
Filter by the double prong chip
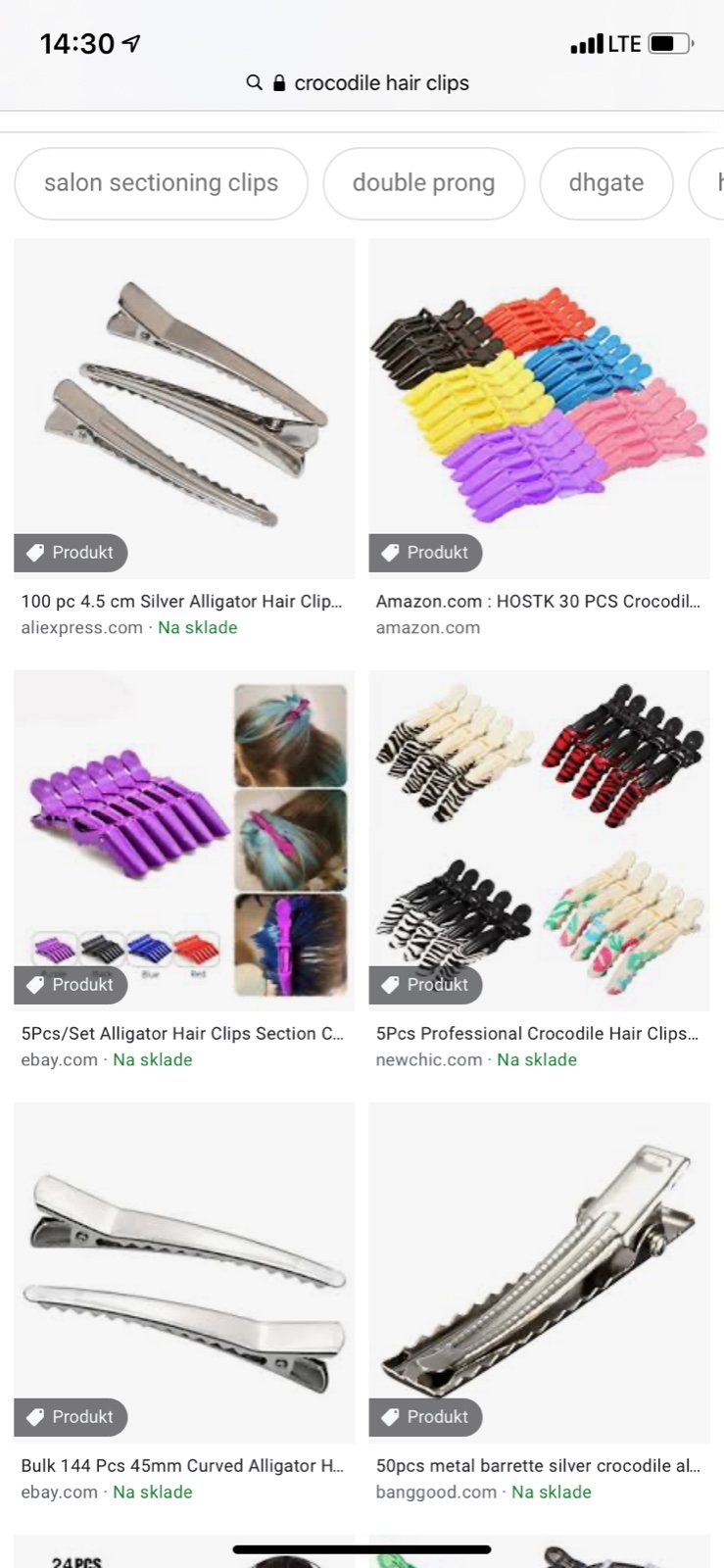pyautogui.click(x=423, y=183)
